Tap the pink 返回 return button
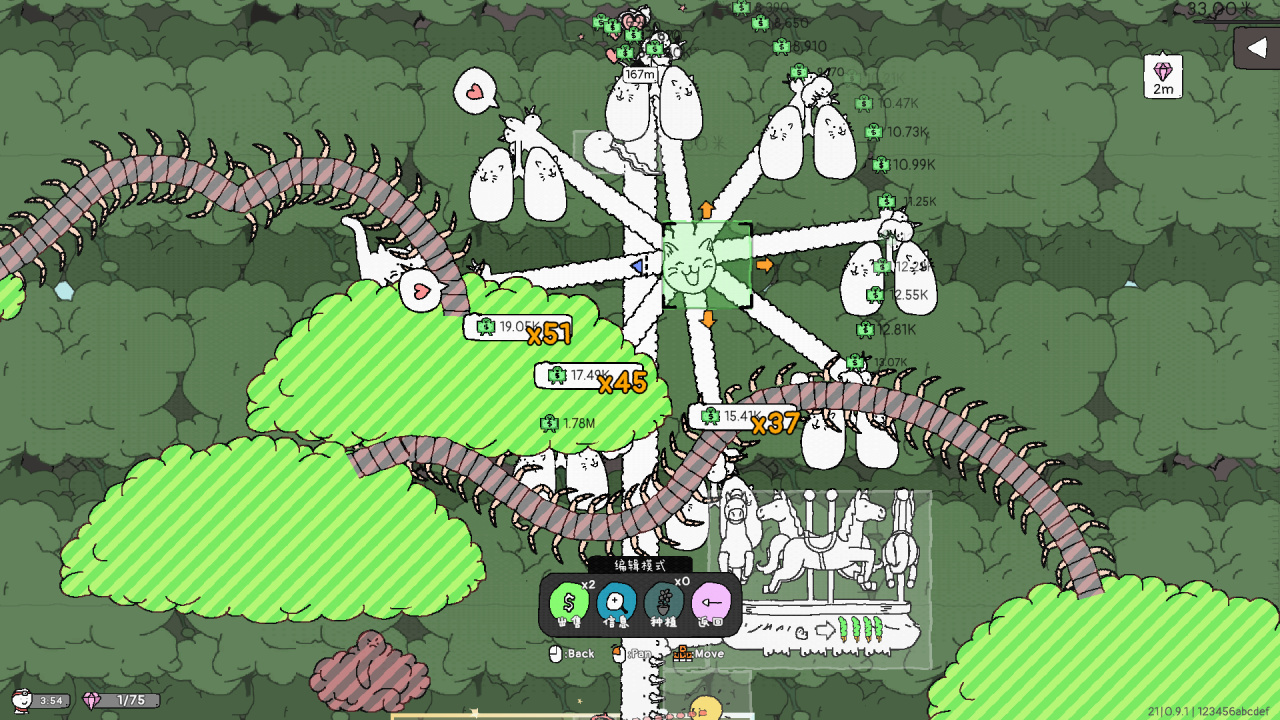Screen dimensions: 1280x720 [x=711, y=603]
